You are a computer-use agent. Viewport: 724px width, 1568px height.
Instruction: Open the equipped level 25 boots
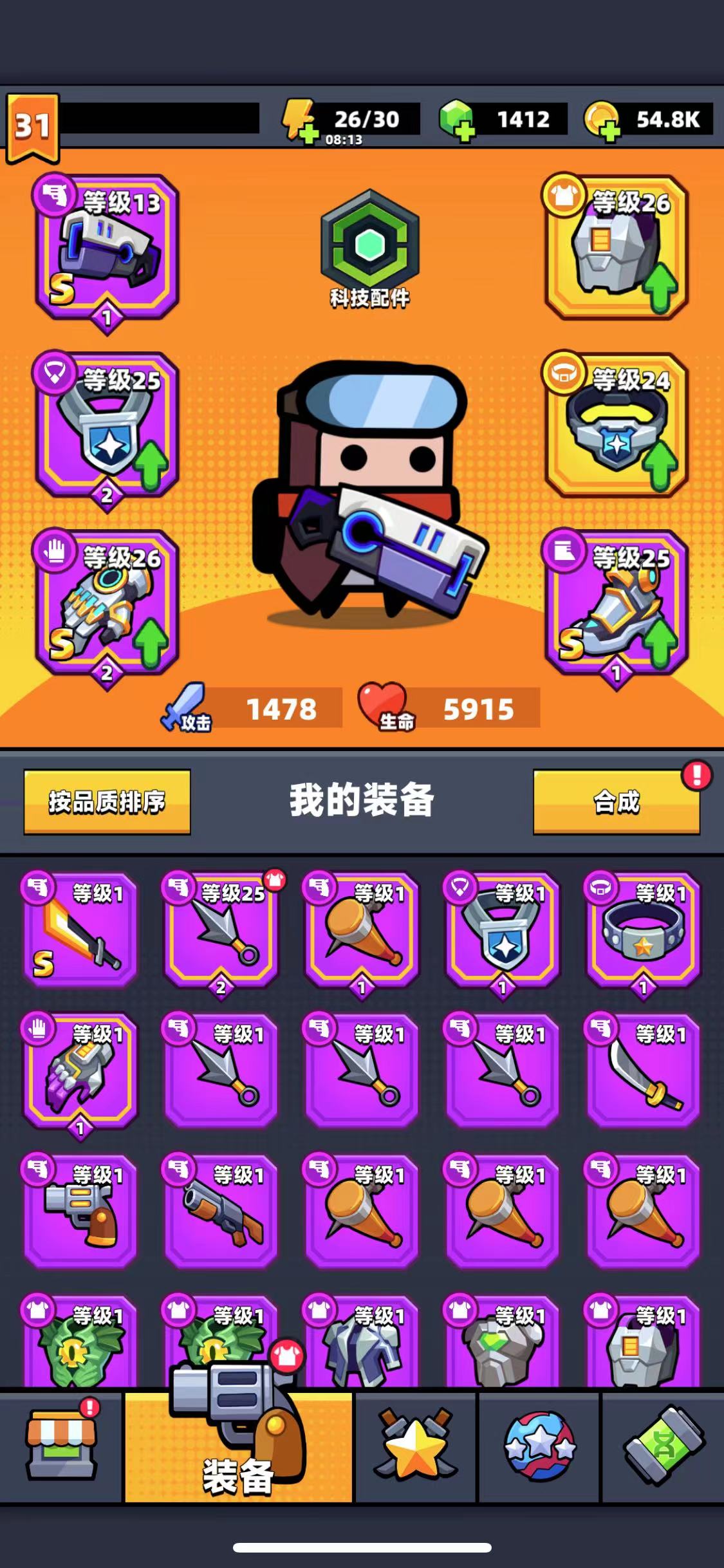pyautogui.click(x=616, y=602)
